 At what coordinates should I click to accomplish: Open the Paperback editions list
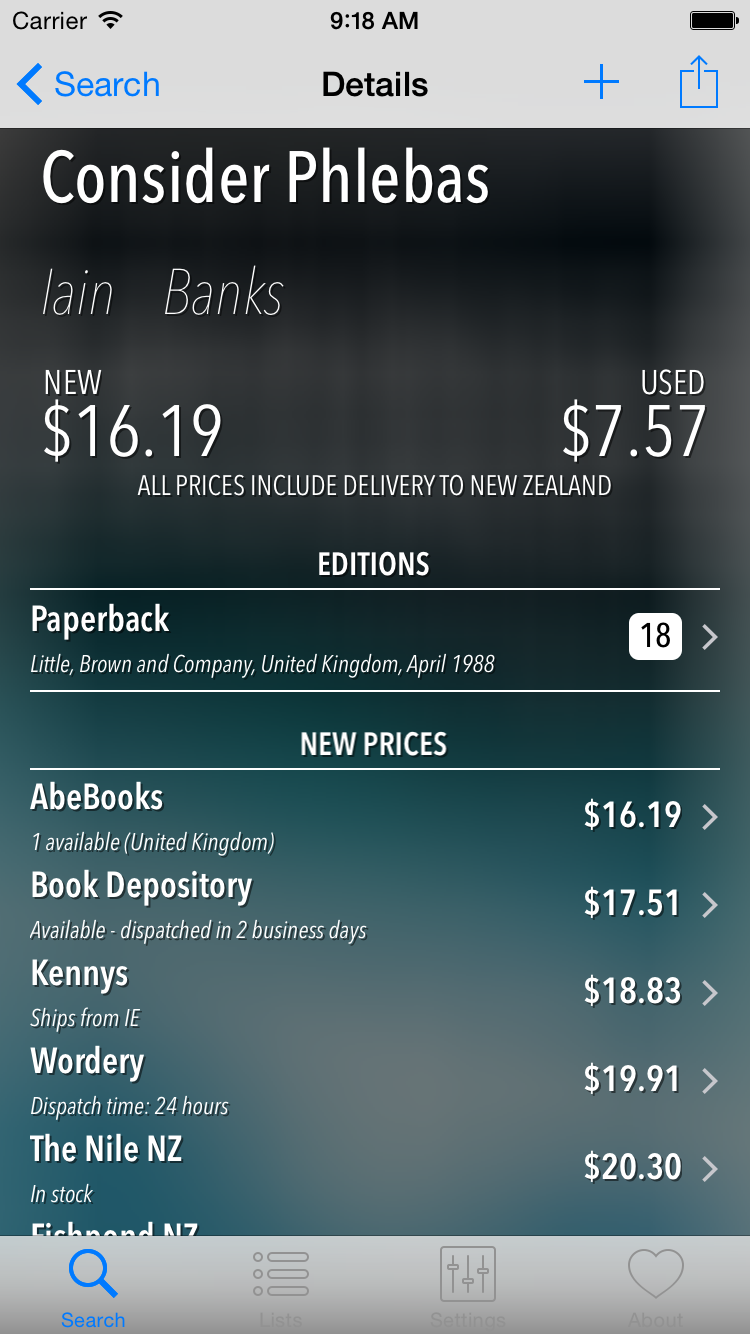point(375,637)
